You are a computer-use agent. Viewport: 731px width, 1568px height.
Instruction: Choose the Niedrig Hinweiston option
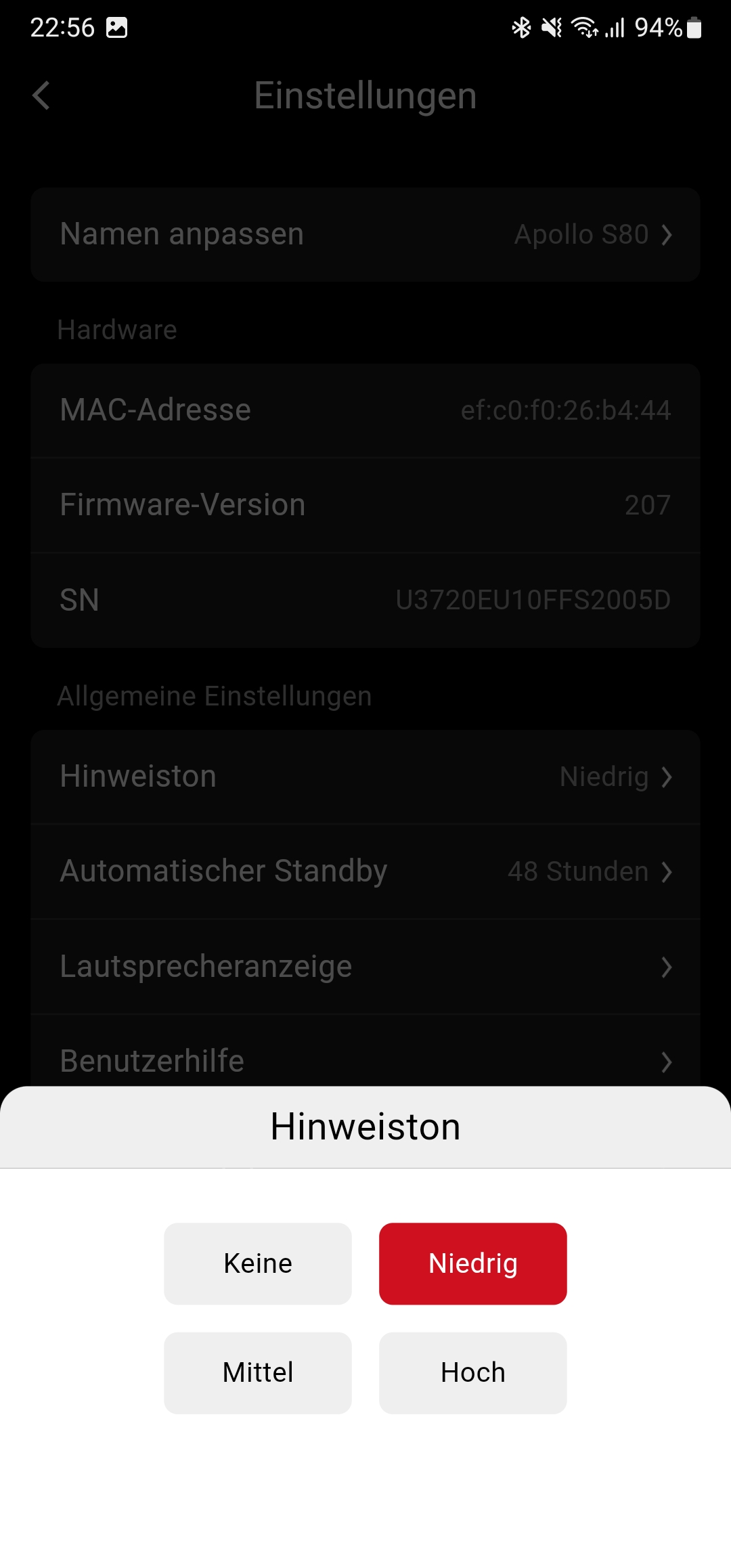click(472, 1263)
